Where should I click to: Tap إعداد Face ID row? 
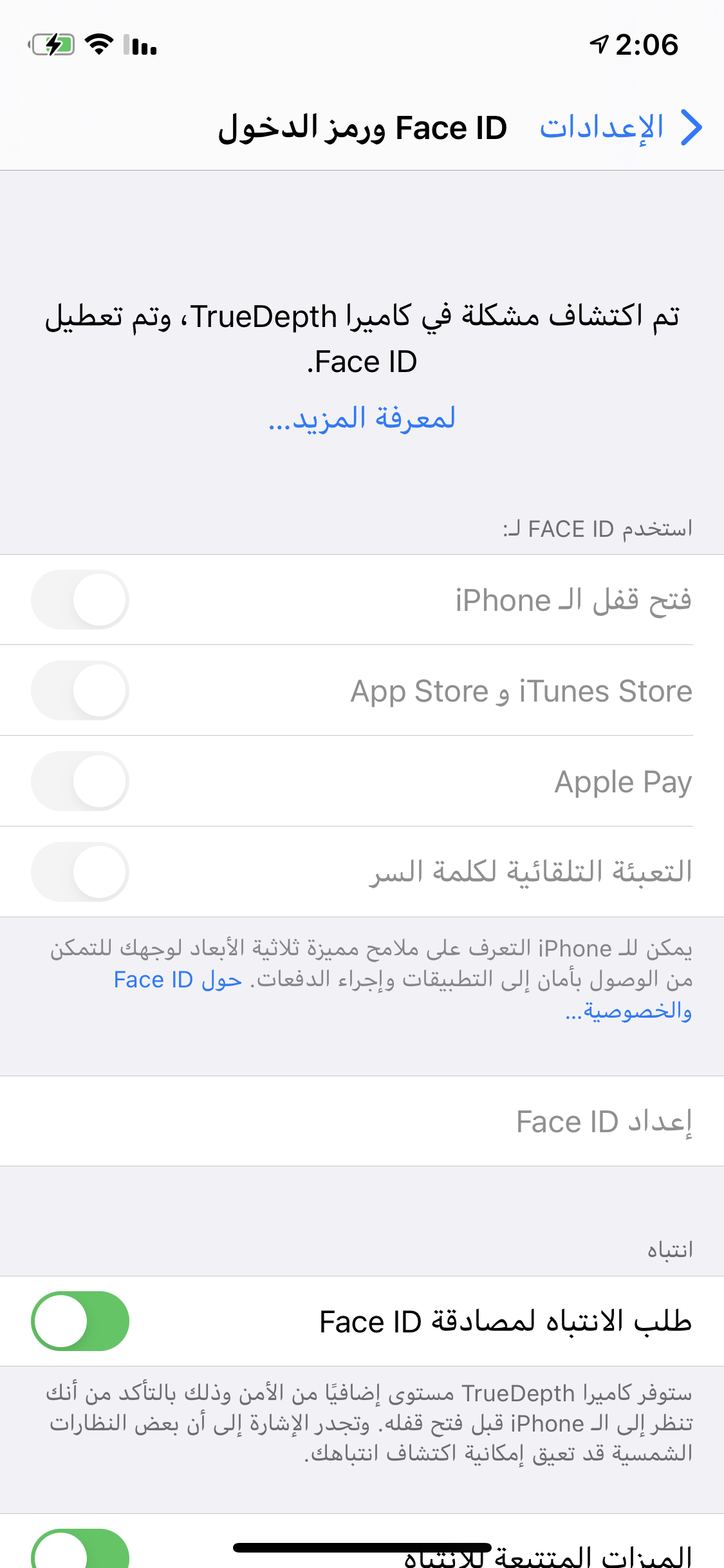[x=362, y=1121]
